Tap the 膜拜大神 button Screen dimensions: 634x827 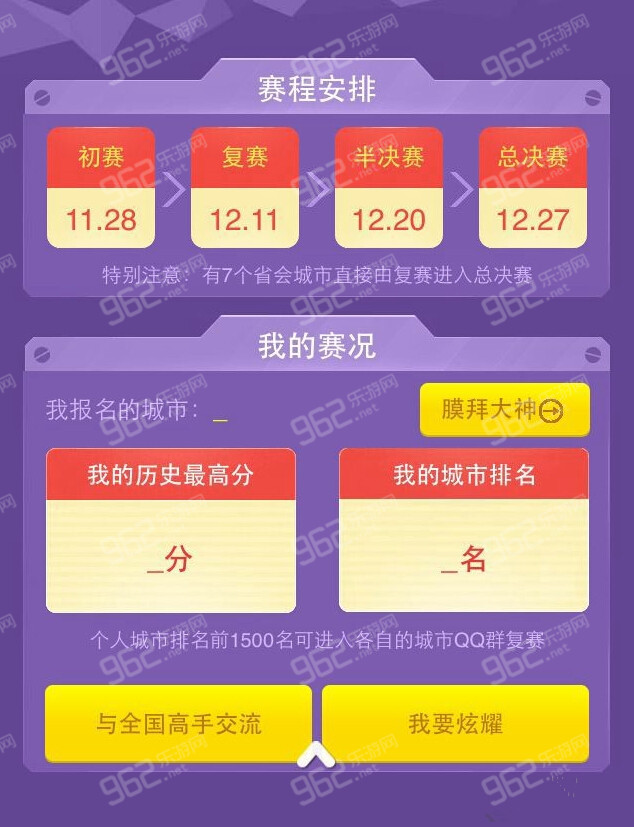(504, 409)
